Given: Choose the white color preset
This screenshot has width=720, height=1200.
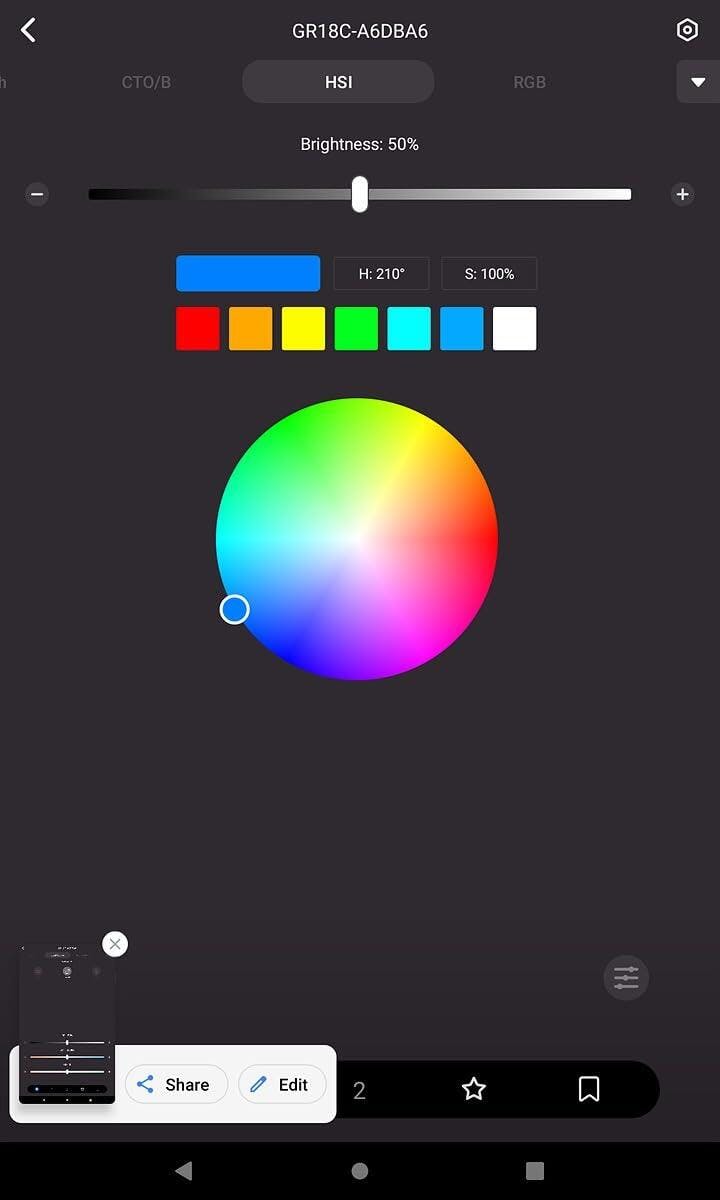Looking at the screenshot, I should (x=515, y=328).
